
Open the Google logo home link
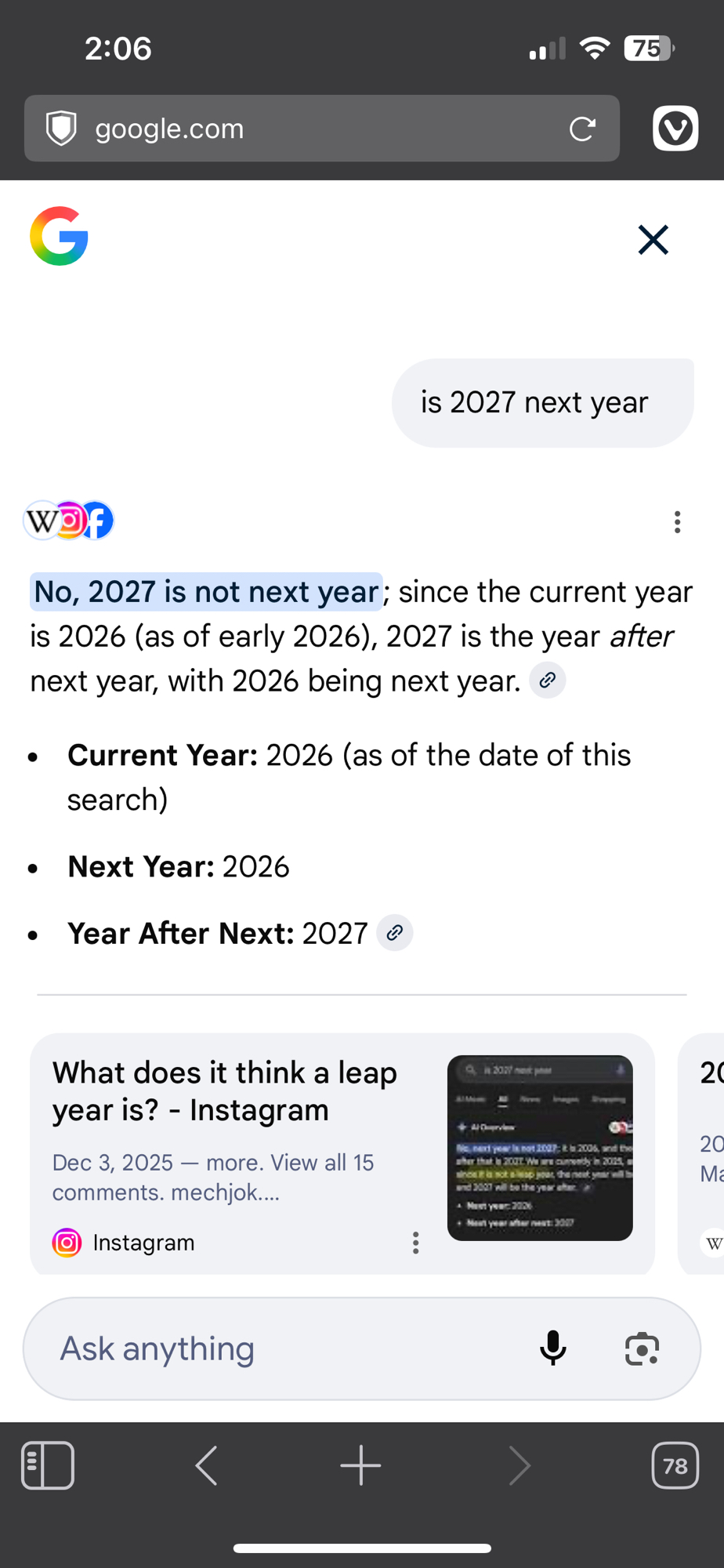[59, 237]
